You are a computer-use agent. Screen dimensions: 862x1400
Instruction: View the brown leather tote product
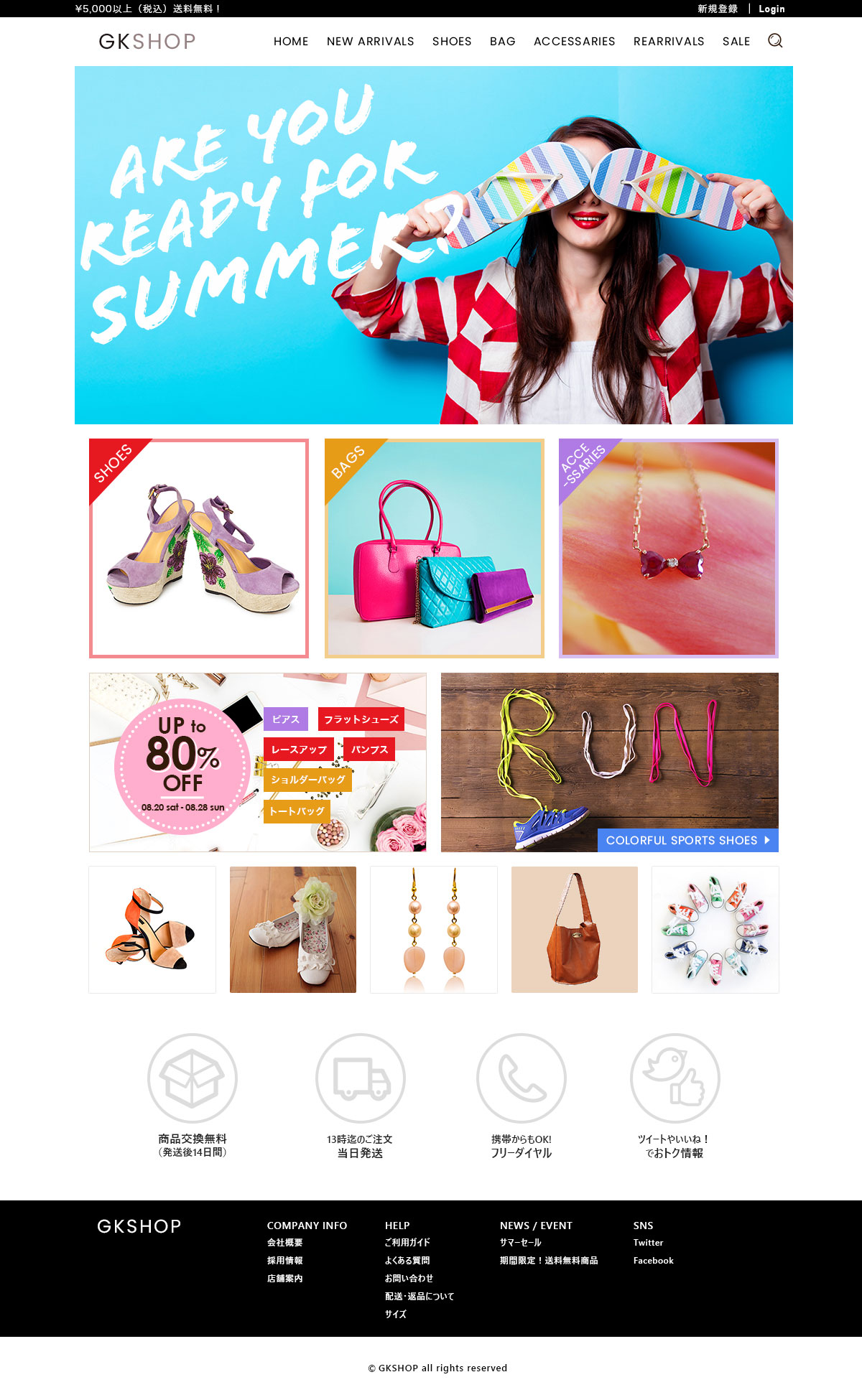pos(574,930)
